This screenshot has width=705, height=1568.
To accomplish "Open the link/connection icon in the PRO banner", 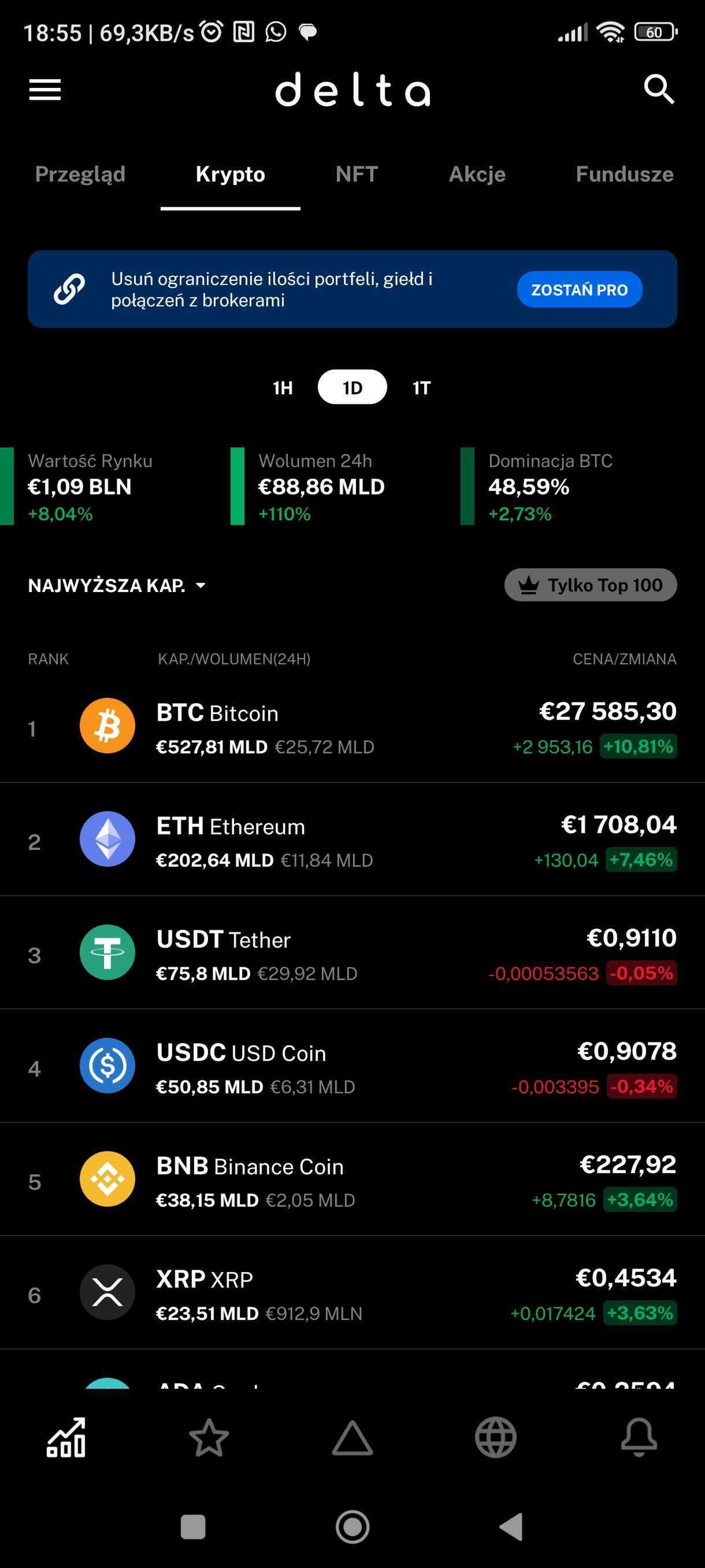I will (x=70, y=290).
